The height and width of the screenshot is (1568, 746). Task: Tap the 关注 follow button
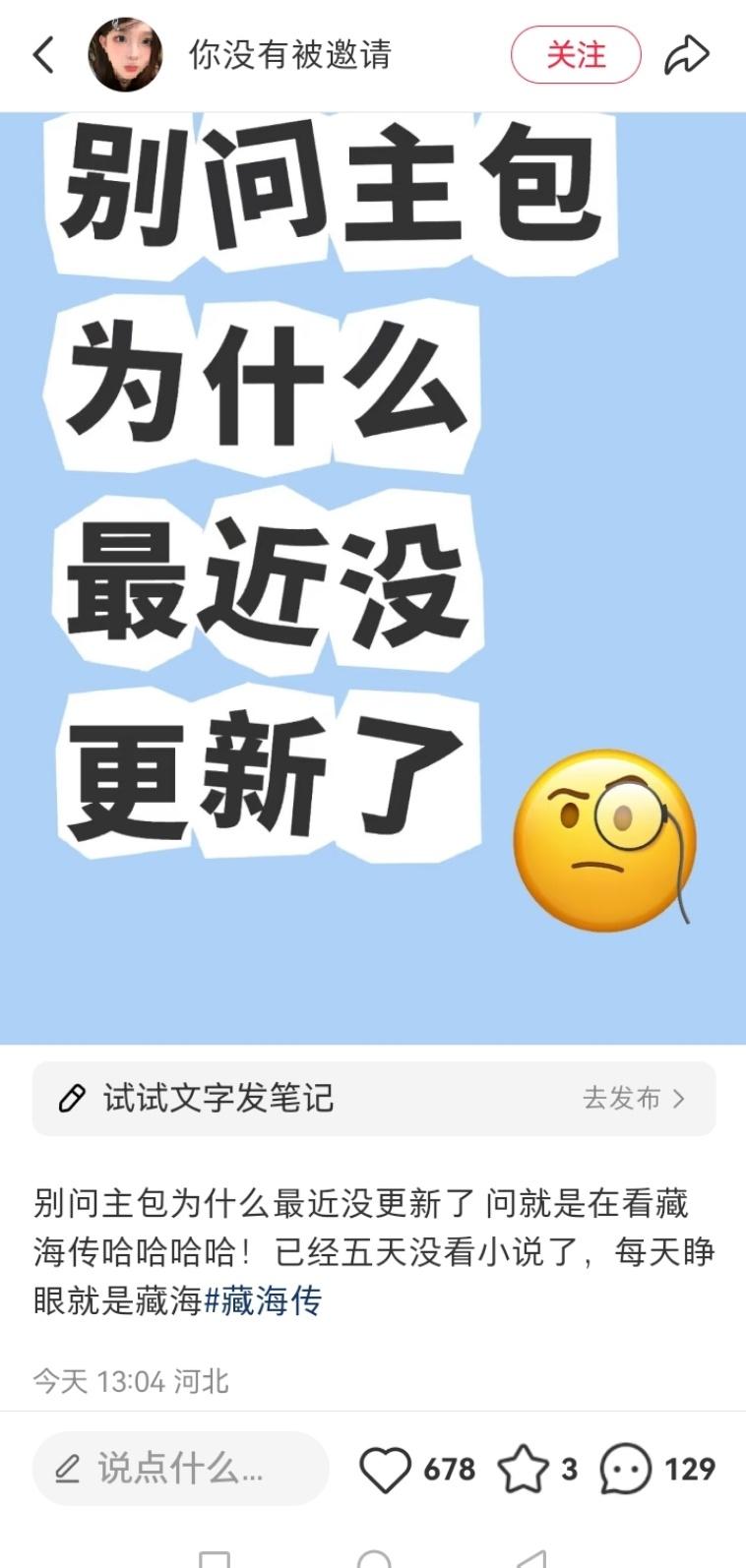tap(576, 55)
